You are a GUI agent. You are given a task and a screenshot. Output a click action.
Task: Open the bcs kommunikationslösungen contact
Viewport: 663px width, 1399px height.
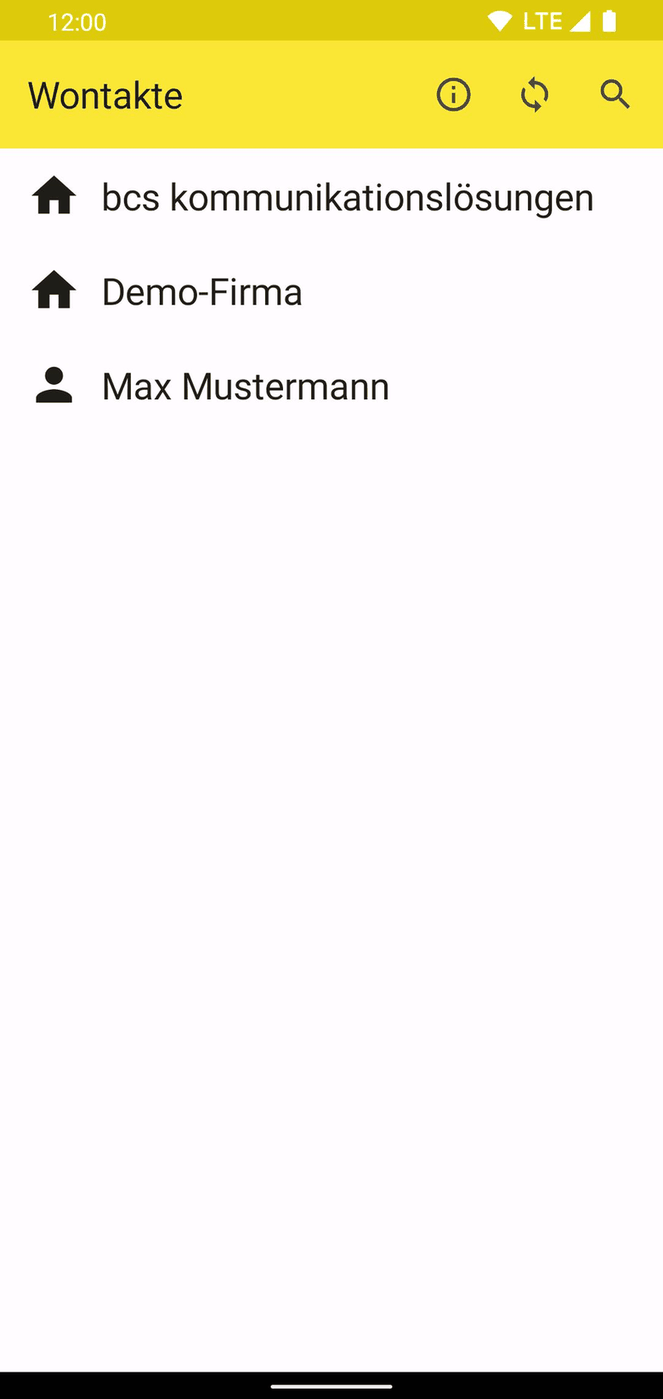coord(347,198)
